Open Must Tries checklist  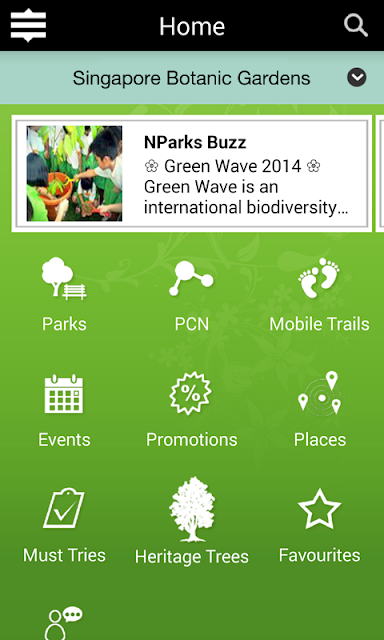point(64,527)
